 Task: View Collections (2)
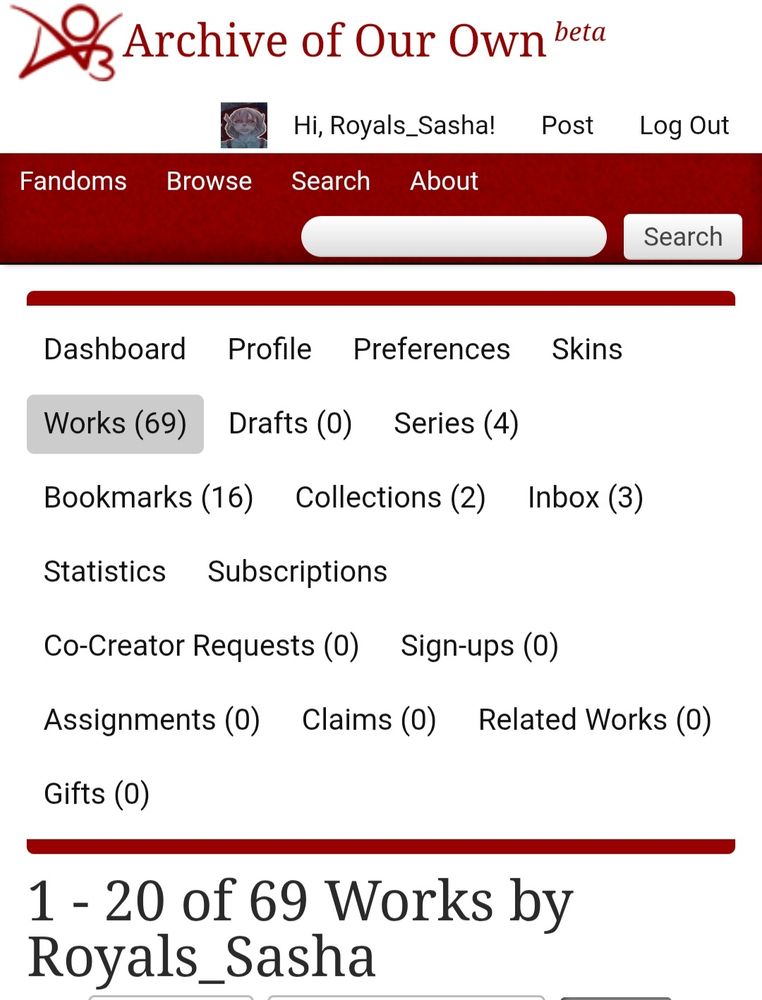[x=390, y=497]
